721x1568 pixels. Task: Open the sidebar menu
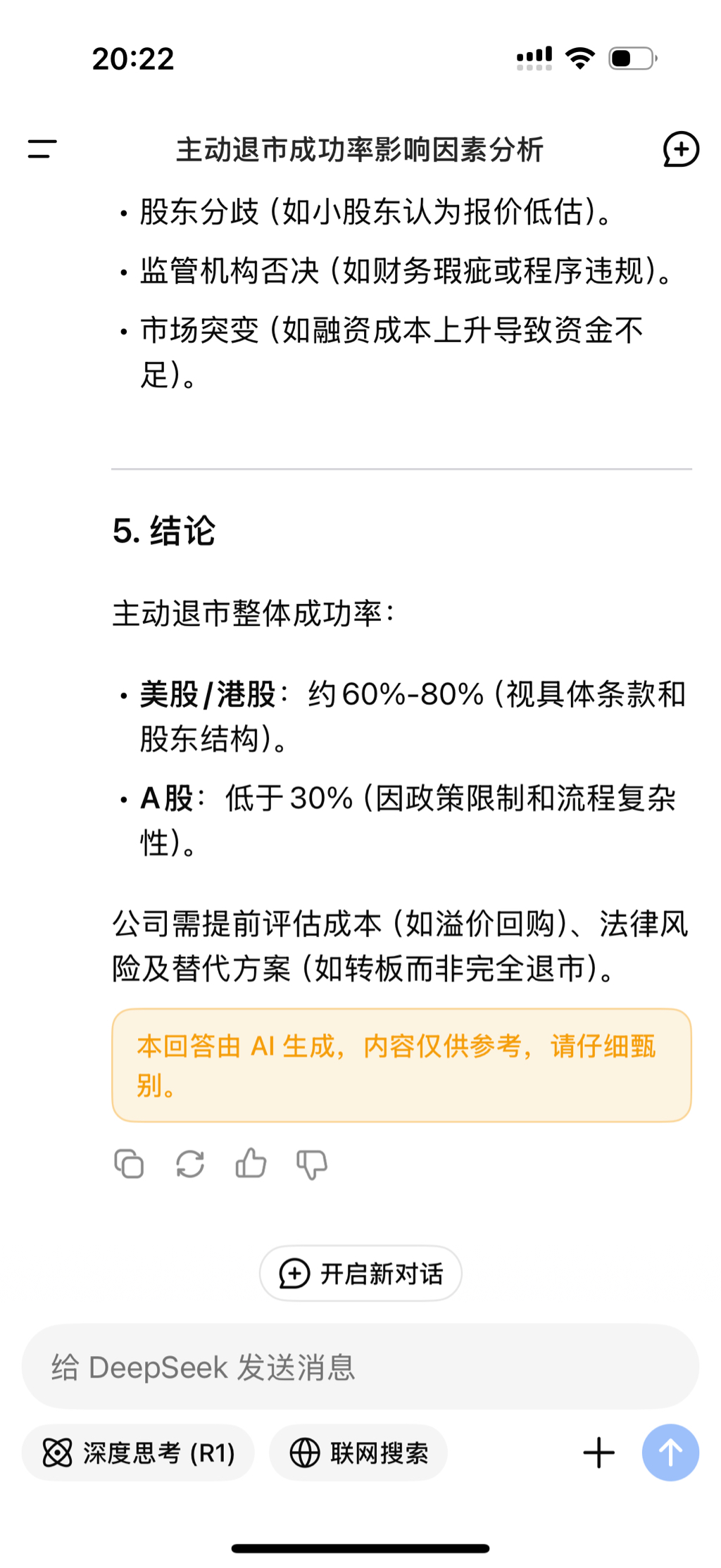[x=42, y=149]
